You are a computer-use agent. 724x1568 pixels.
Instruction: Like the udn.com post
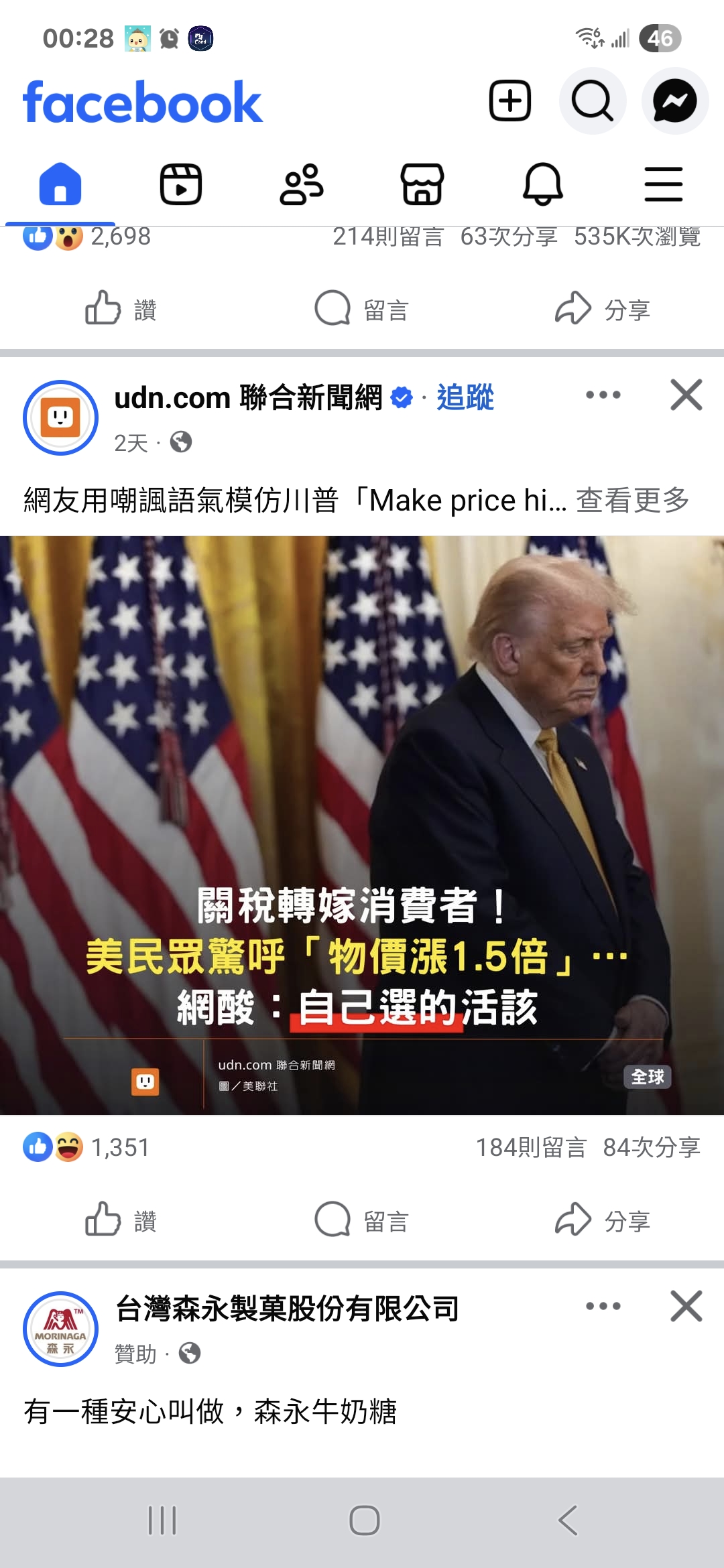coord(121,1220)
